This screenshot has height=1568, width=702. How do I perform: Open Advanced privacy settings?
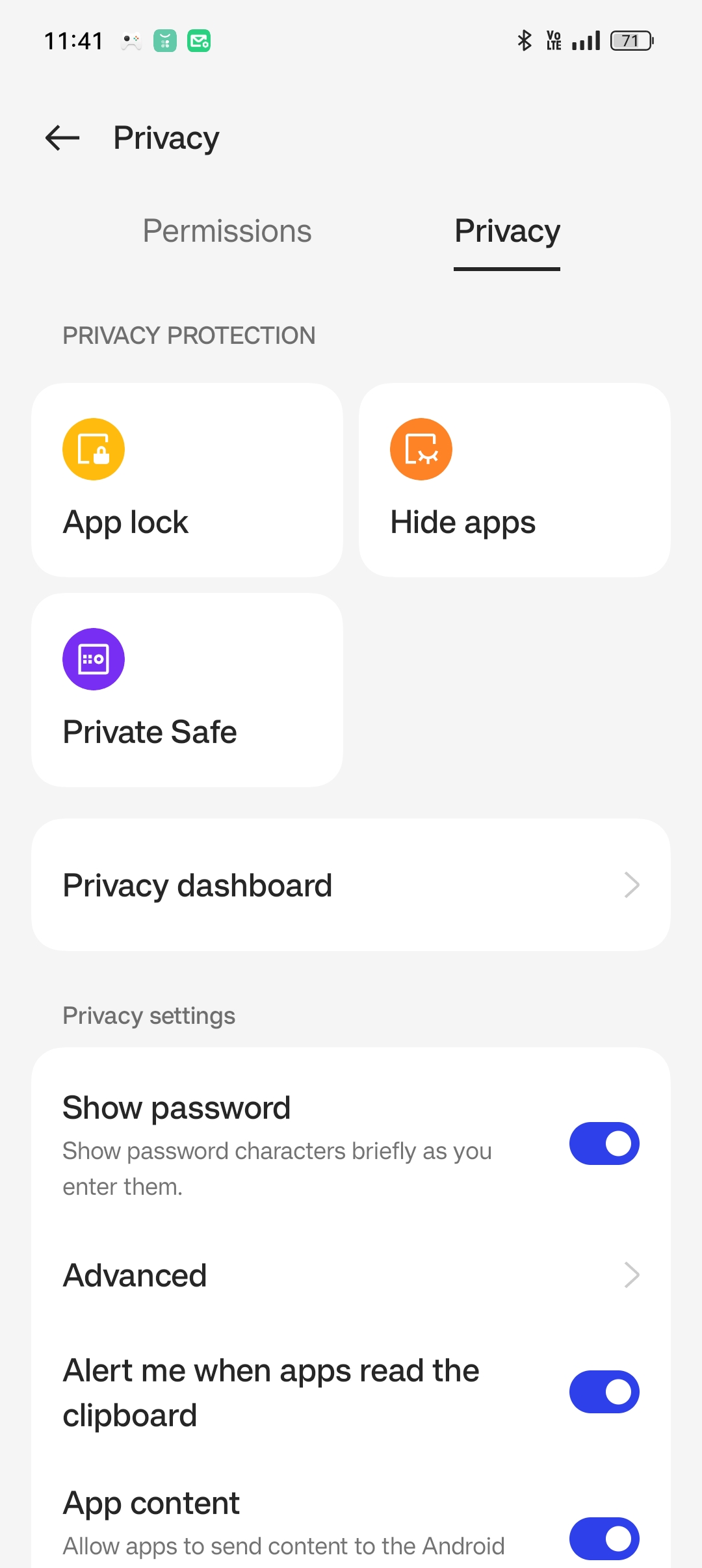click(260, 1275)
